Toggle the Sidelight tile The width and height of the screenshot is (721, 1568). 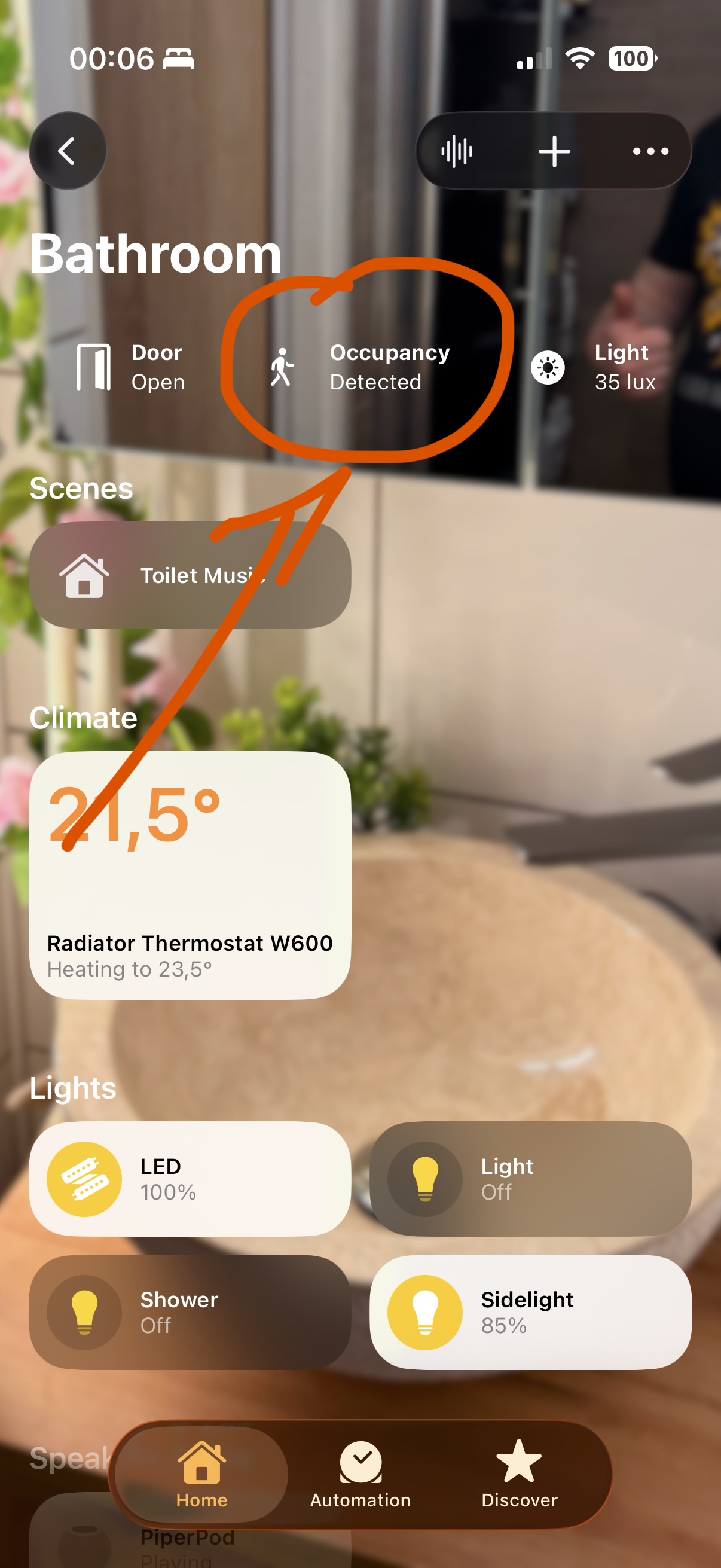coord(530,1312)
